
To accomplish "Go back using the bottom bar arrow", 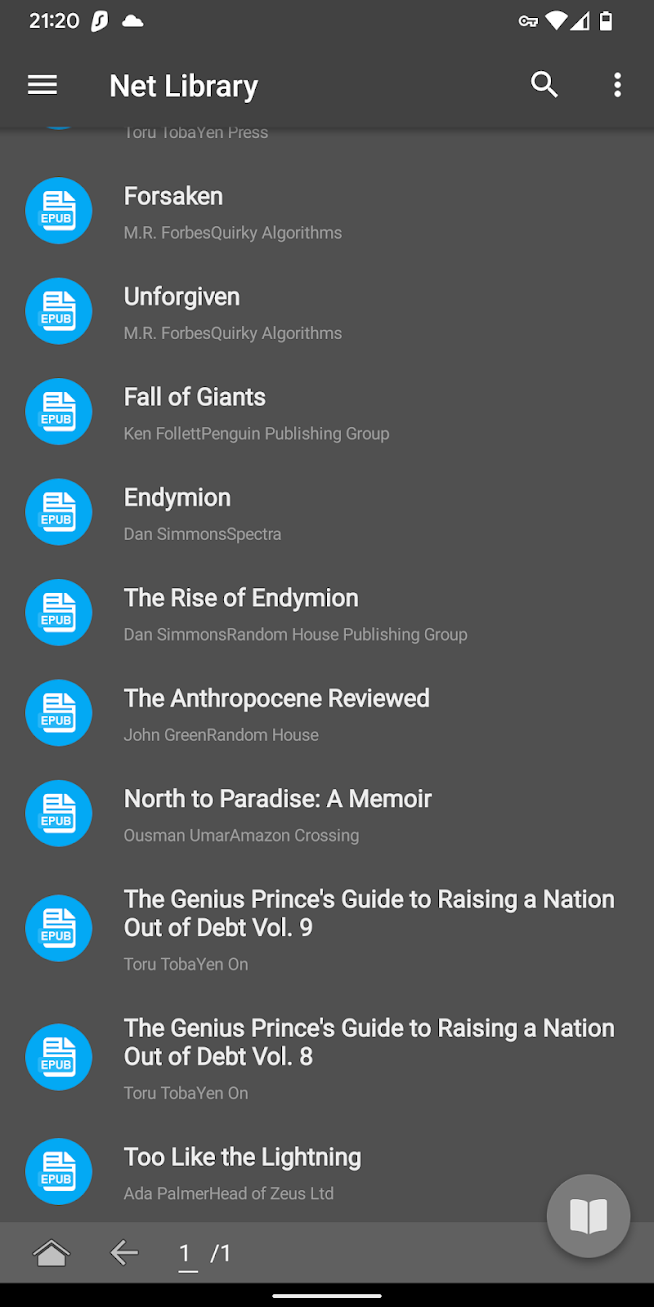I will click(x=124, y=1253).
